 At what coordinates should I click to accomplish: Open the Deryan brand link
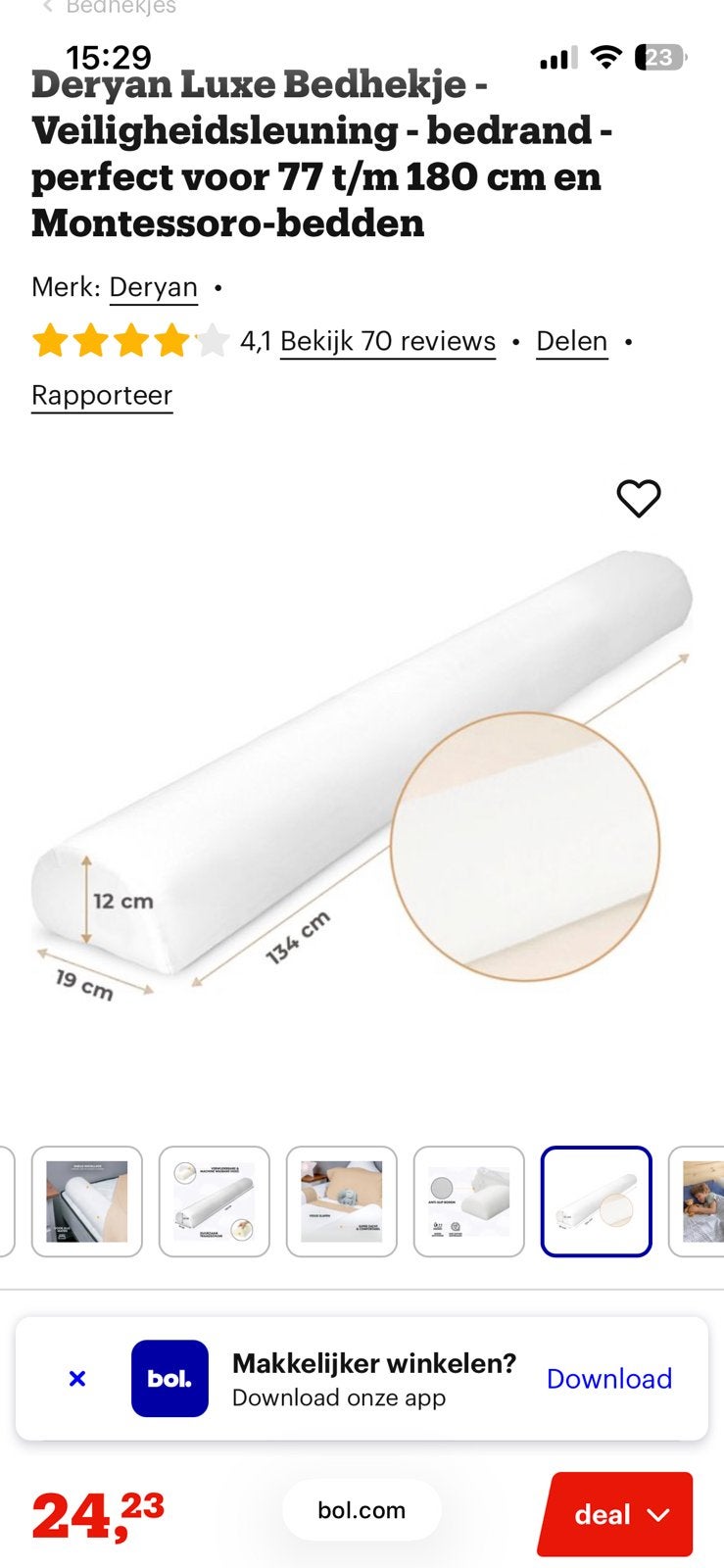tap(153, 287)
